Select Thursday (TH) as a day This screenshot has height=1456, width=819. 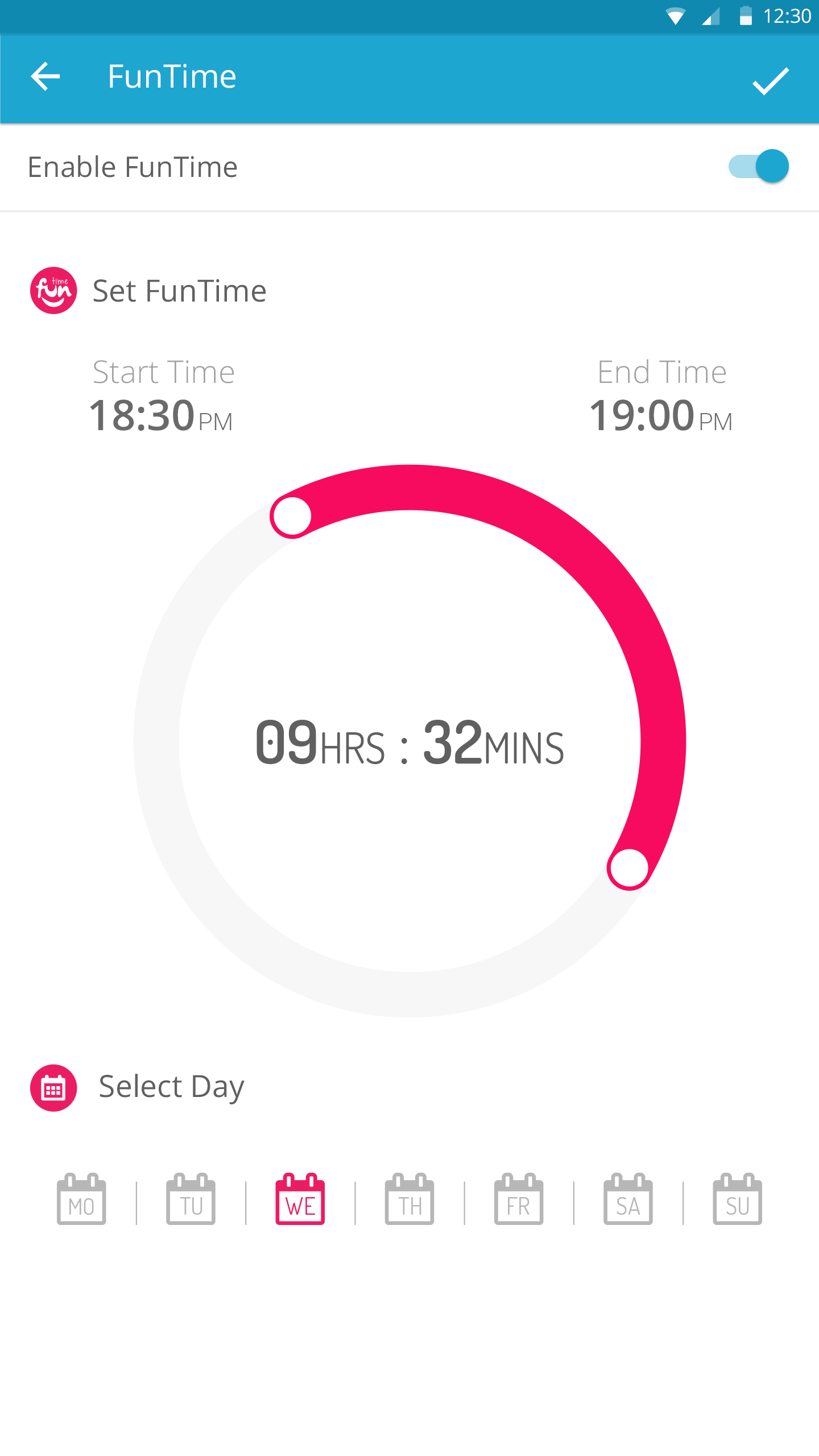coord(409,1198)
